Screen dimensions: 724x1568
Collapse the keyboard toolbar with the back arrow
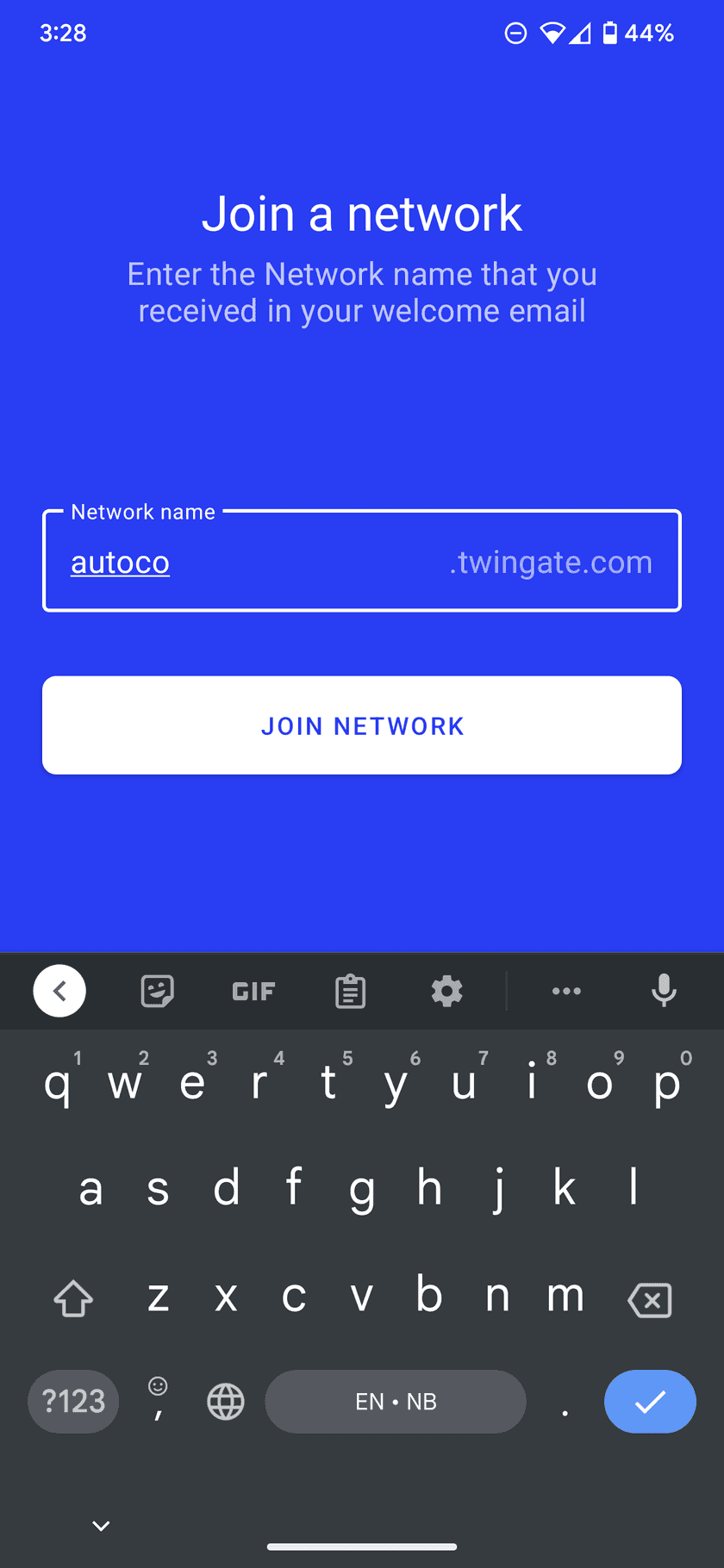[59, 991]
